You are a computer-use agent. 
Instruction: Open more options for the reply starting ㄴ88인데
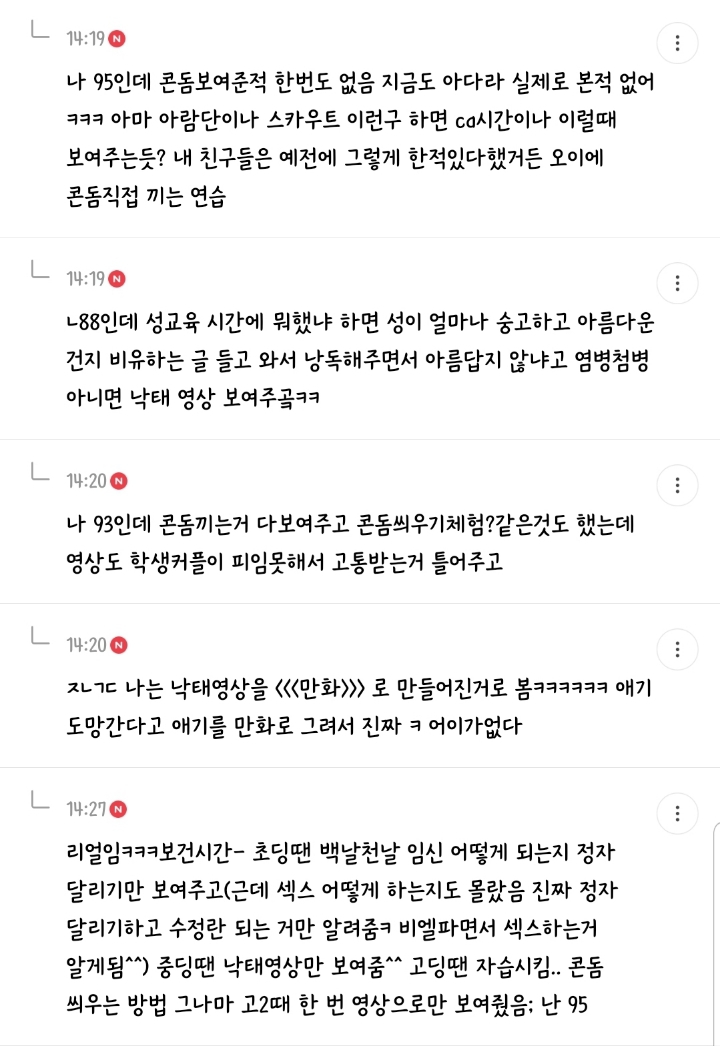point(677,283)
